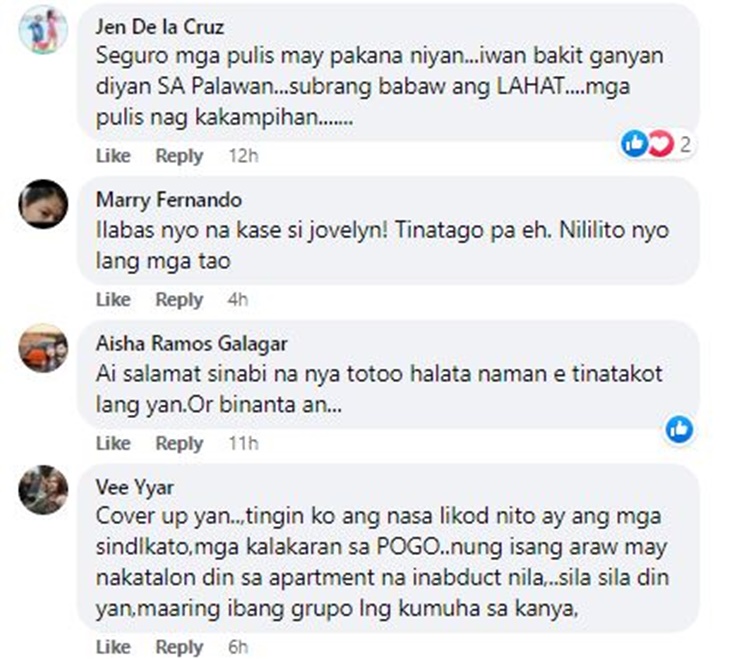Tap Vee Yyar's profile picture
The image size is (750, 659).
(x=44, y=490)
